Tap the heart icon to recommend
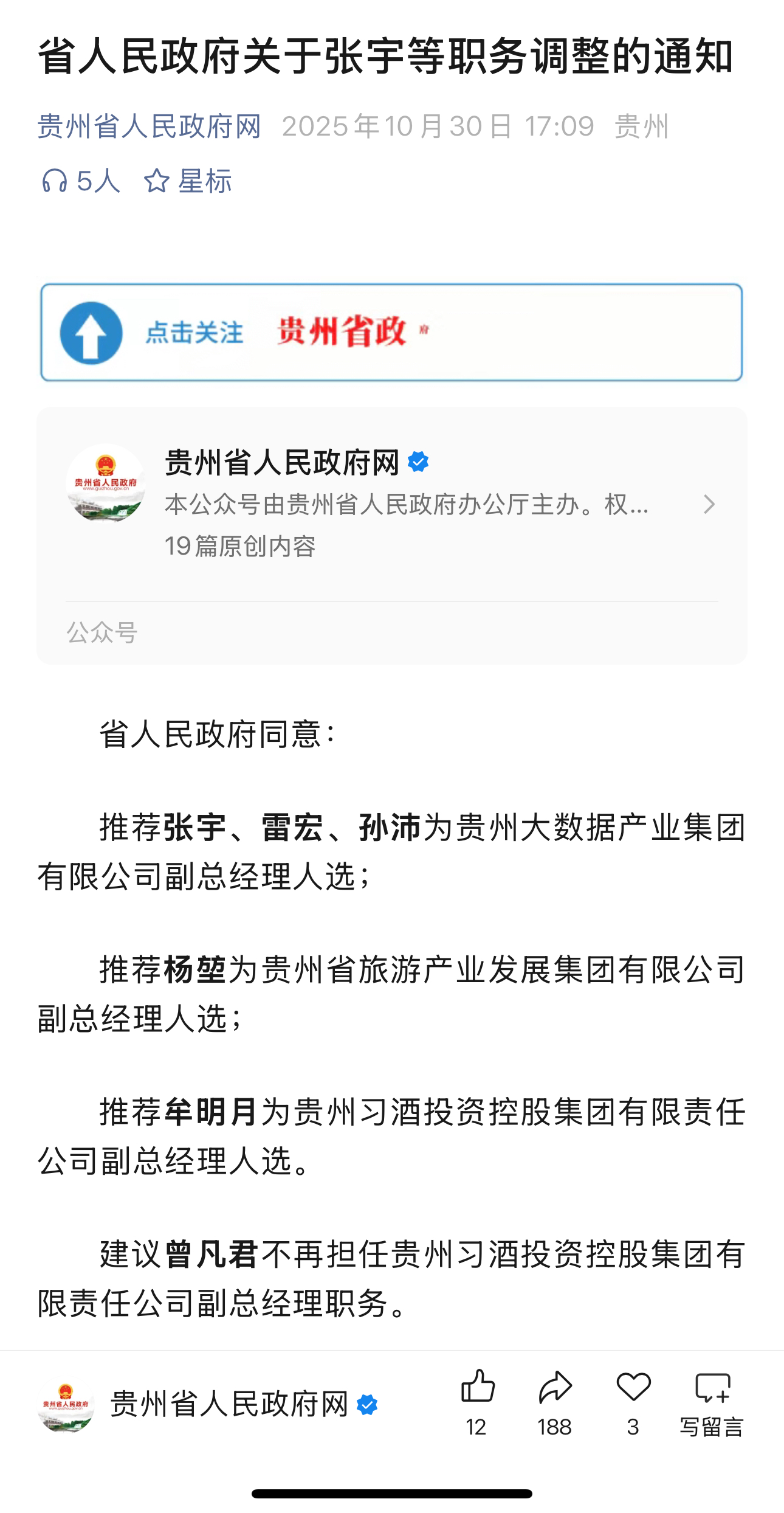Image resolution: width=784 pixels, height=1513 pixels. (x=633, y=1388)
